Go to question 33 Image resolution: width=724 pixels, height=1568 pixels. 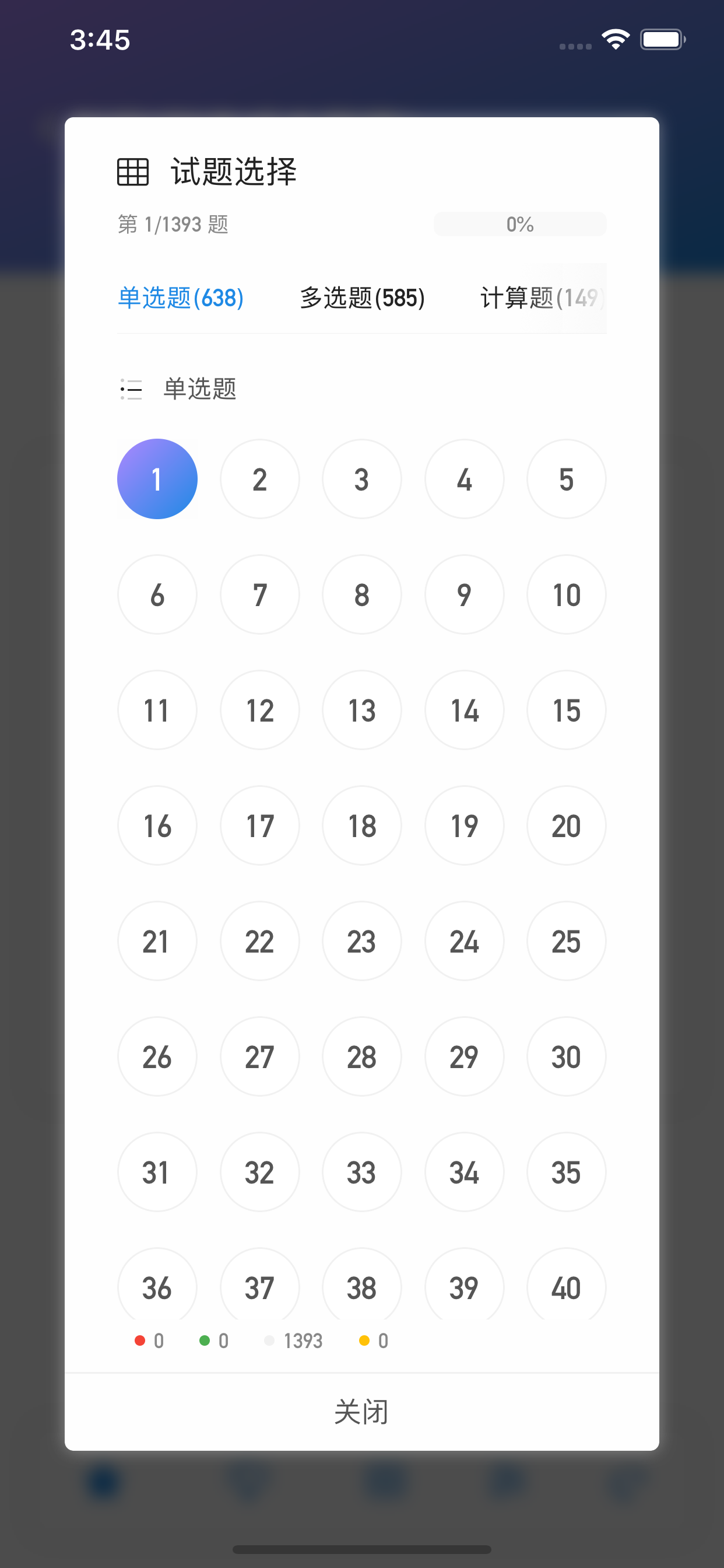tap(361, 1172)
